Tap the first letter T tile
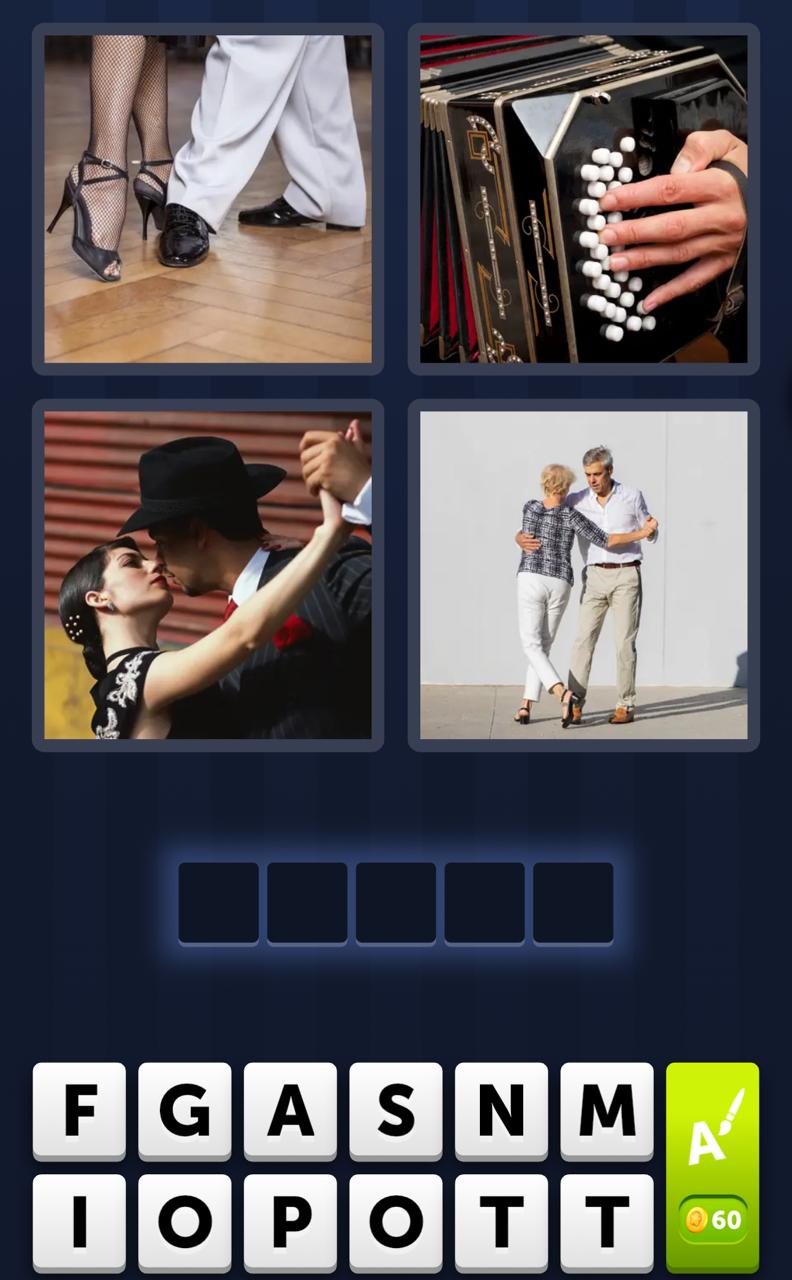Image resolution: width=792 pixels, height=1280 pixels. [500, 1220]
